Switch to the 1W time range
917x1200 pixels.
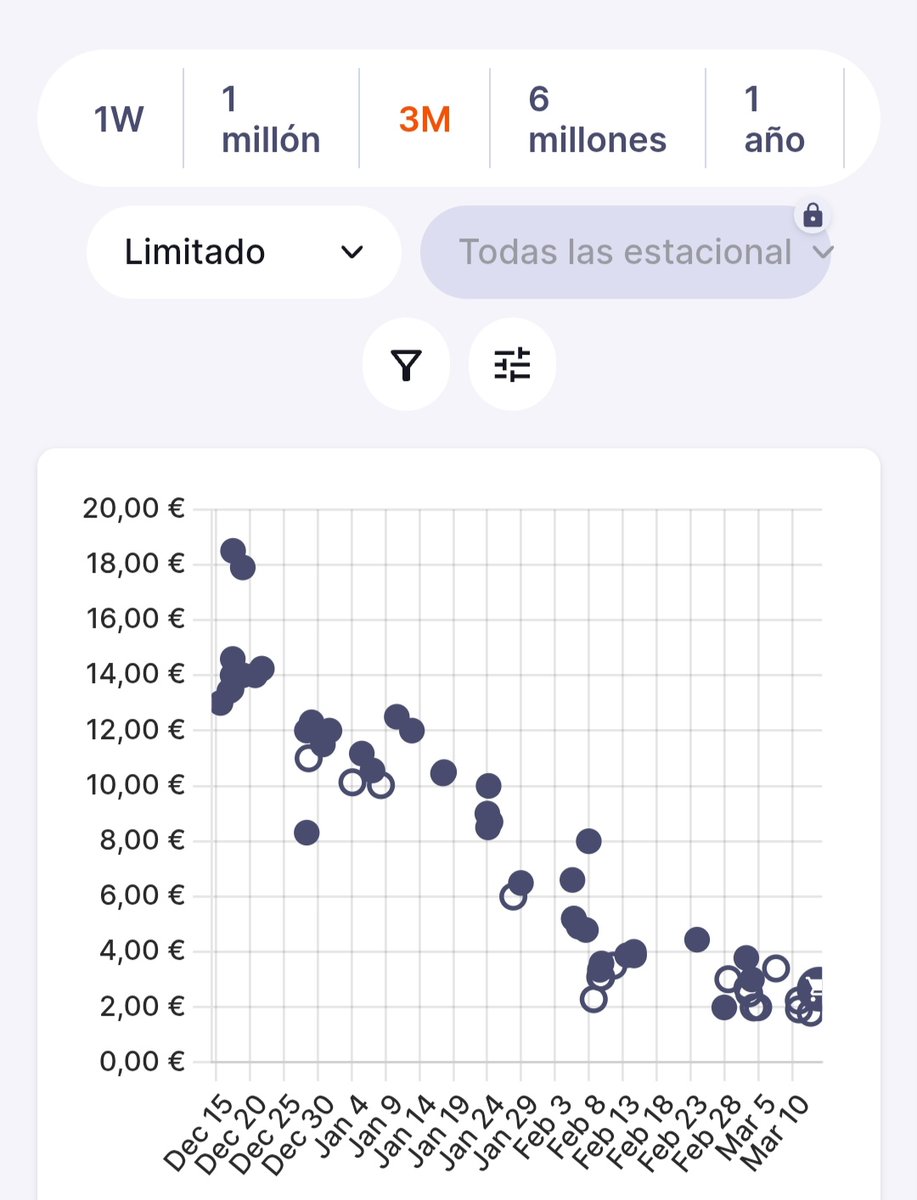pos(118,119)
